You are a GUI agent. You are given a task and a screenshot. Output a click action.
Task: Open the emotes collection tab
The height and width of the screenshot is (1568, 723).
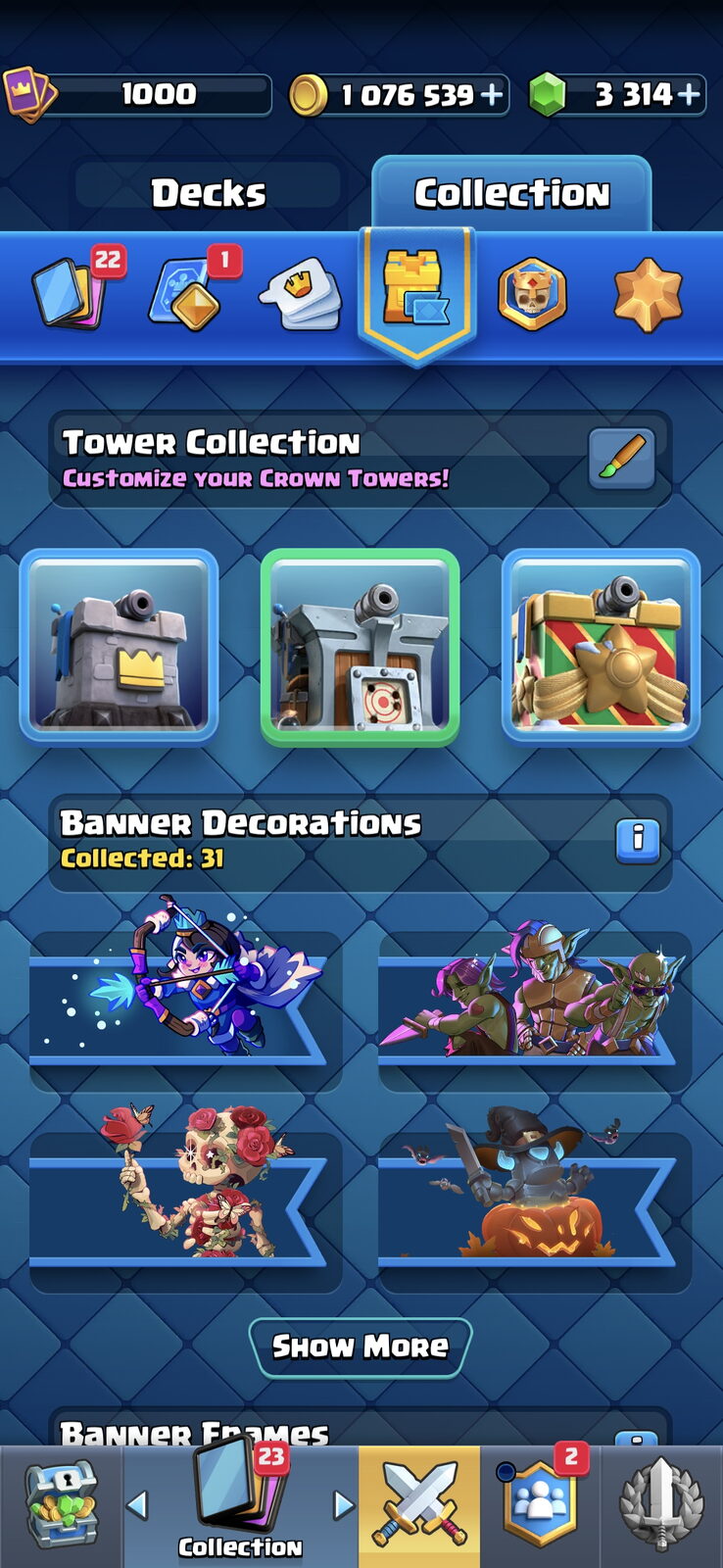pos(302,293)
